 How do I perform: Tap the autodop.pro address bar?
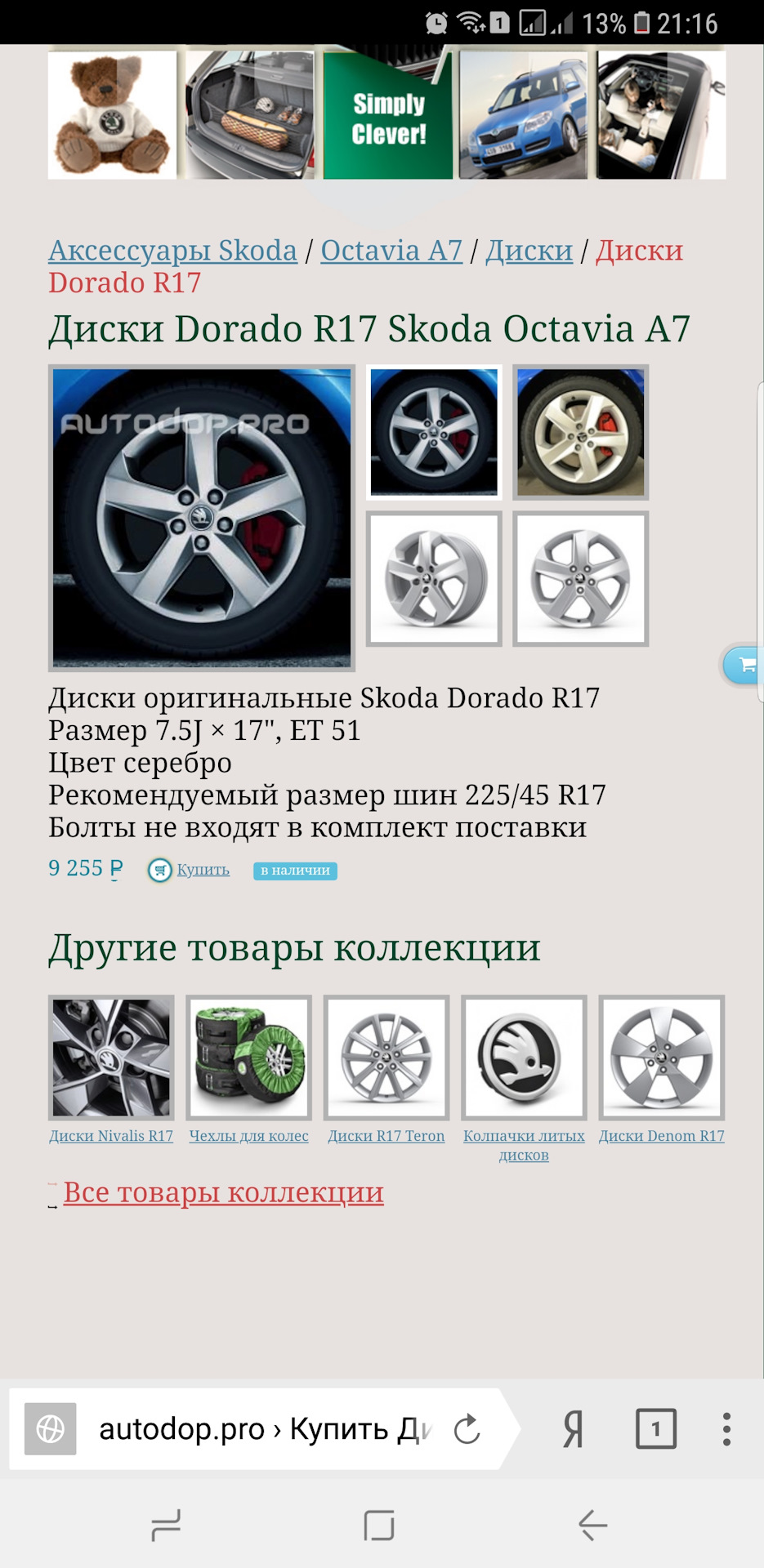pyautogui.click(x=261, y=1429)
